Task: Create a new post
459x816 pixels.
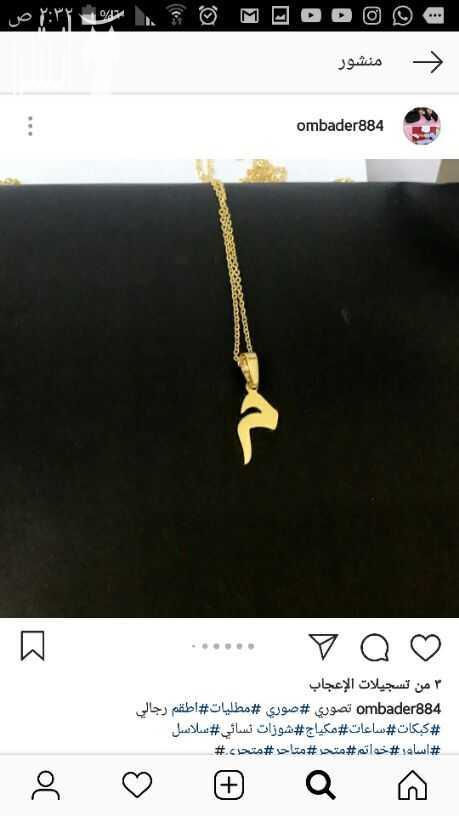Action: (229, 785)
